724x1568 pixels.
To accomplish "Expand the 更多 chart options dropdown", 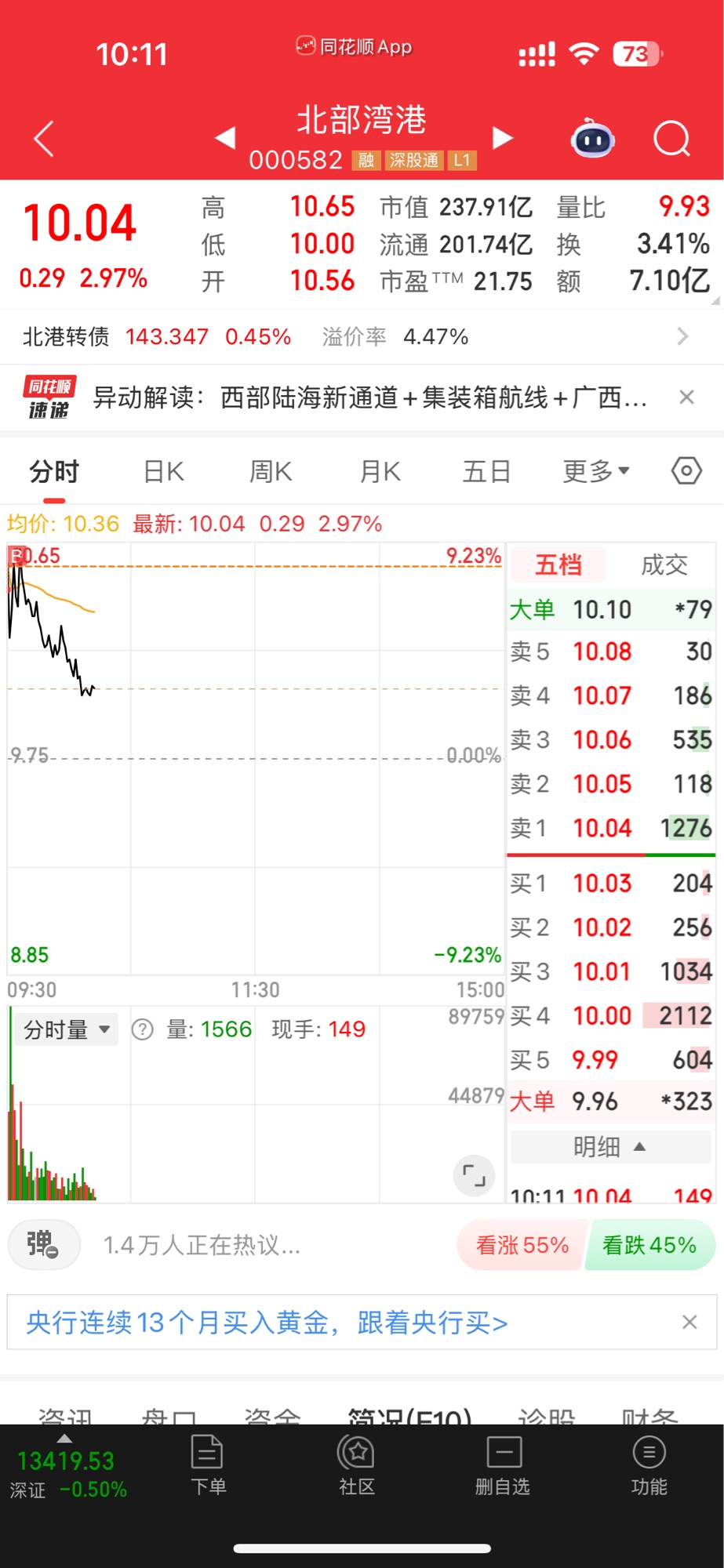I will tap(596, 472).
